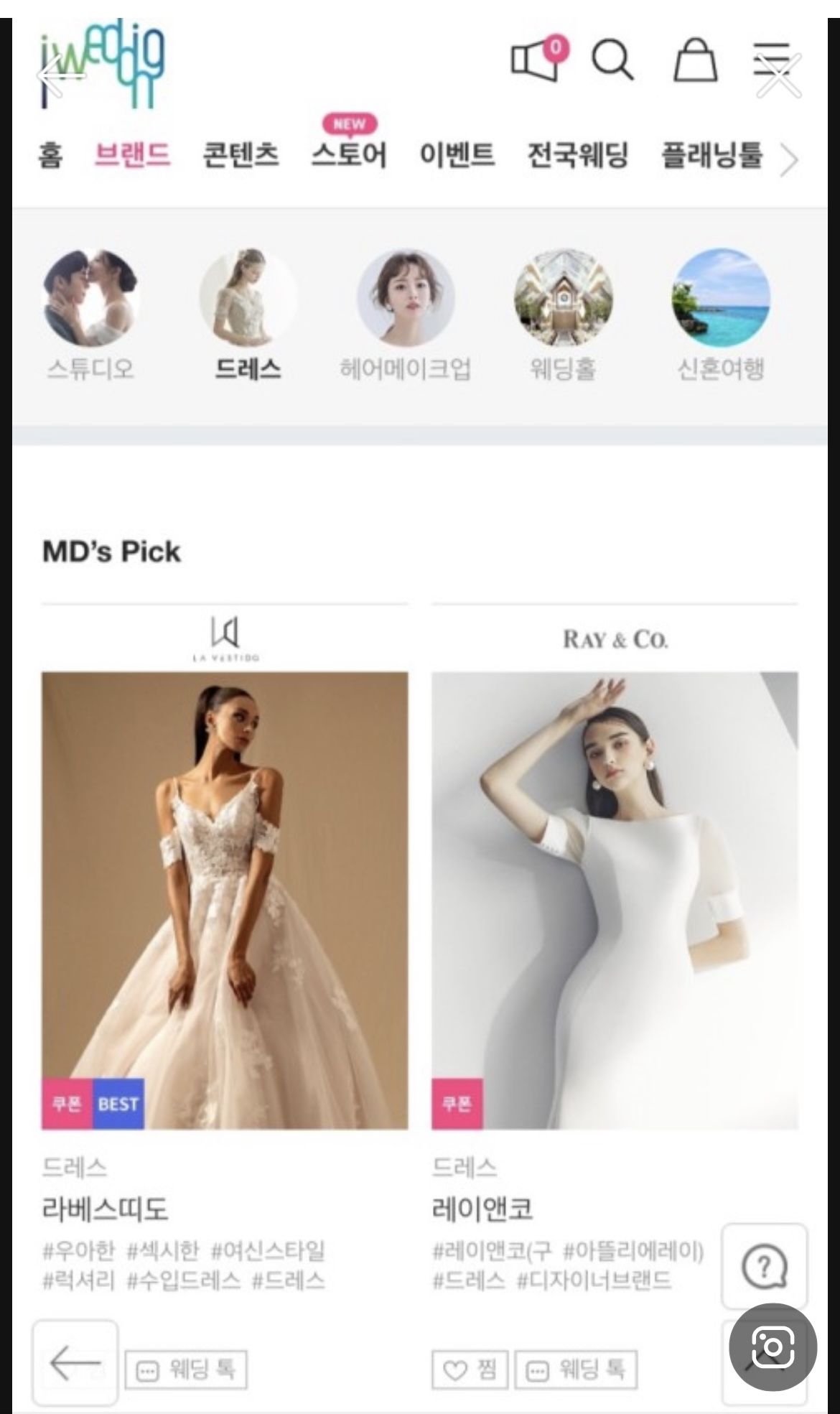Show more tabs with the right chevron
The width and height of the screenshot is (840, 1414).
789,159
